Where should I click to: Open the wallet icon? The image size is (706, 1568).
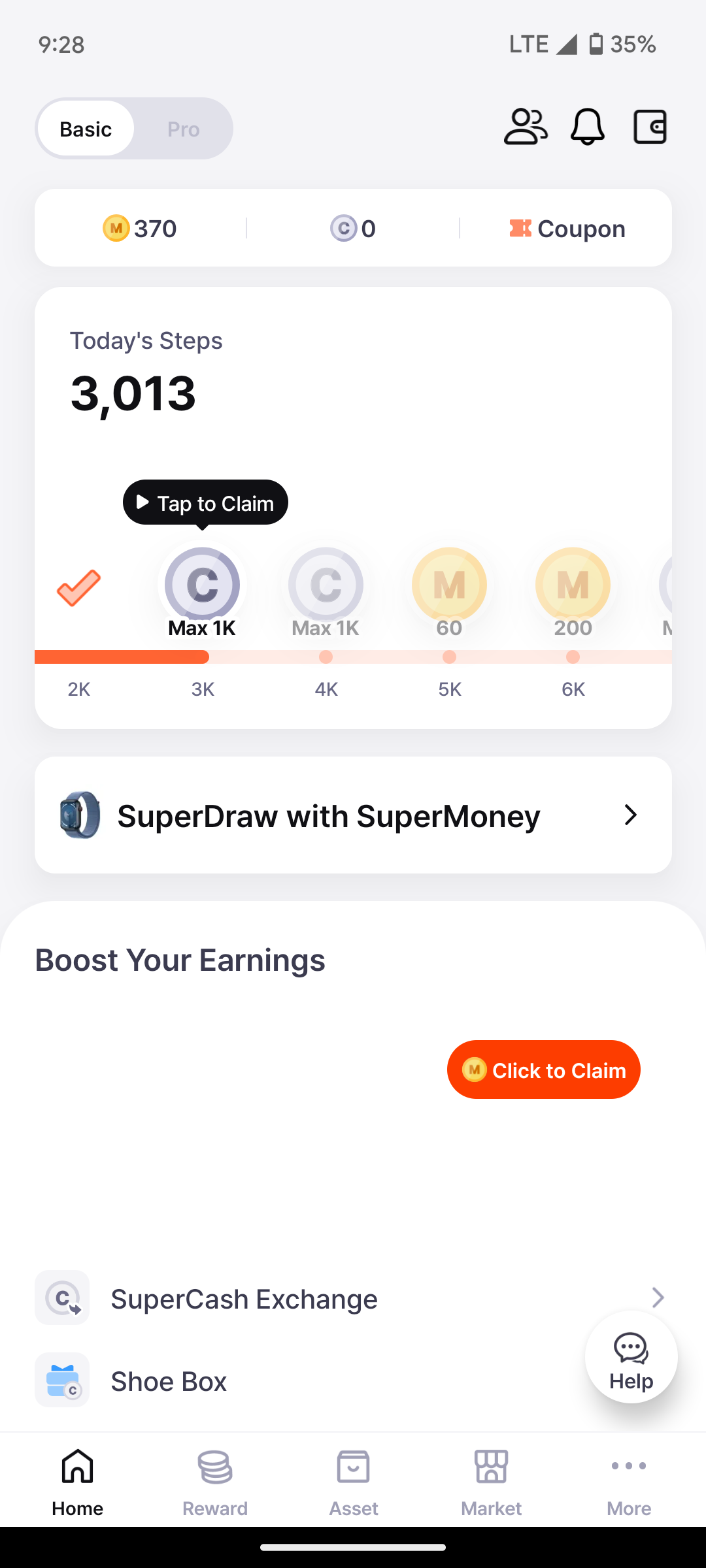(650, 127)
